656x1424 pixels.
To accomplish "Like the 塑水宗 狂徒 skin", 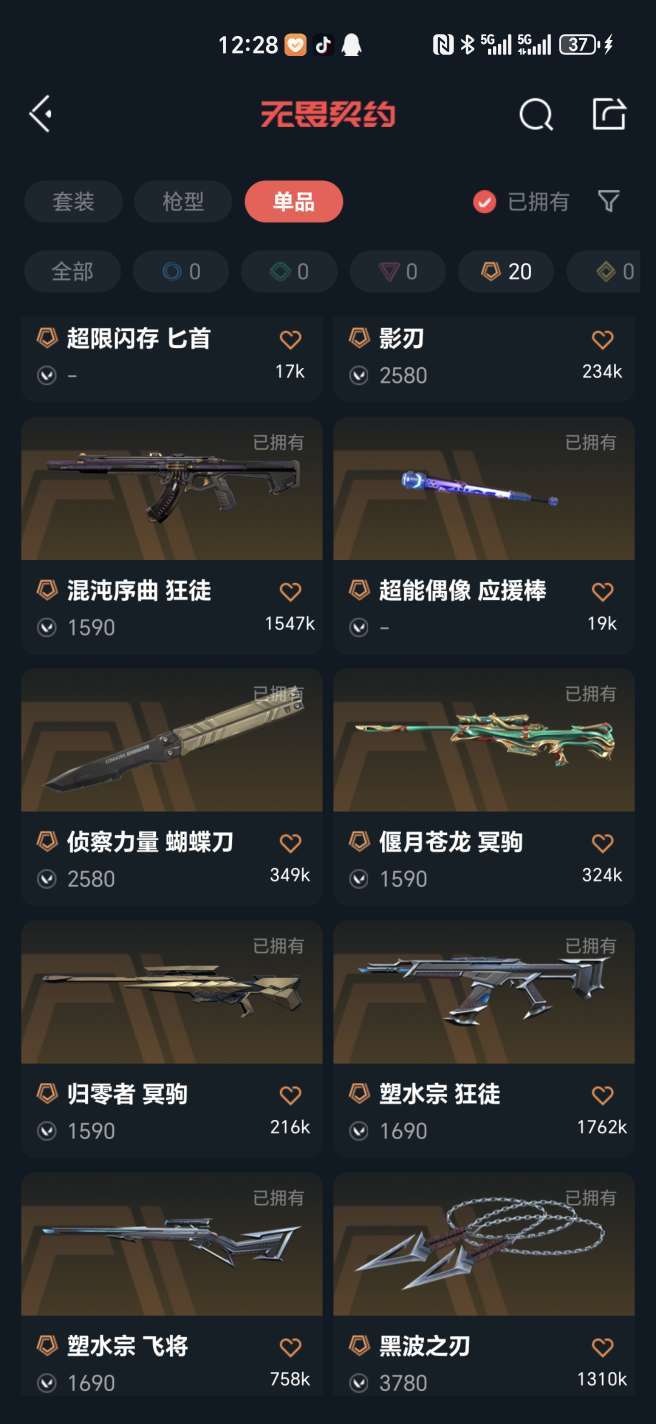I will 602,1095.
